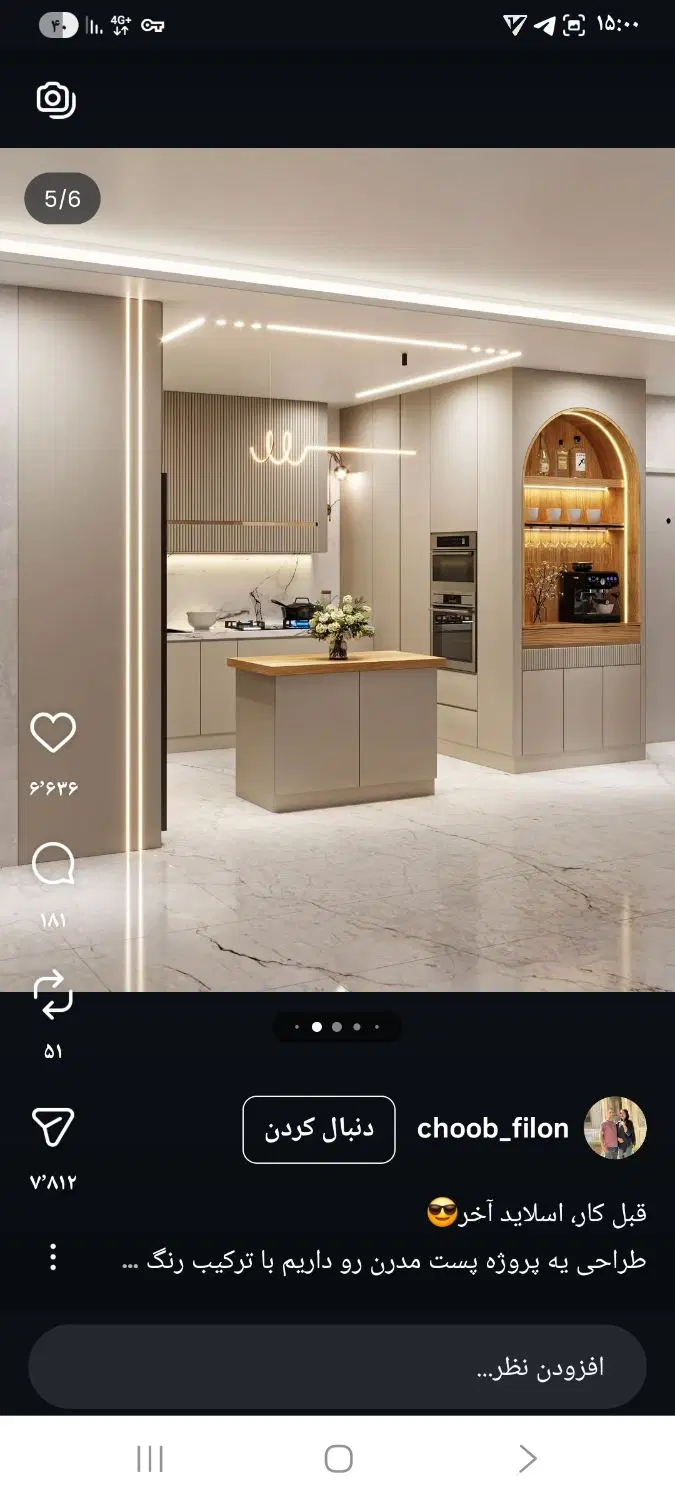Tap the افزودن نظر comment field

pos(337,1367)
